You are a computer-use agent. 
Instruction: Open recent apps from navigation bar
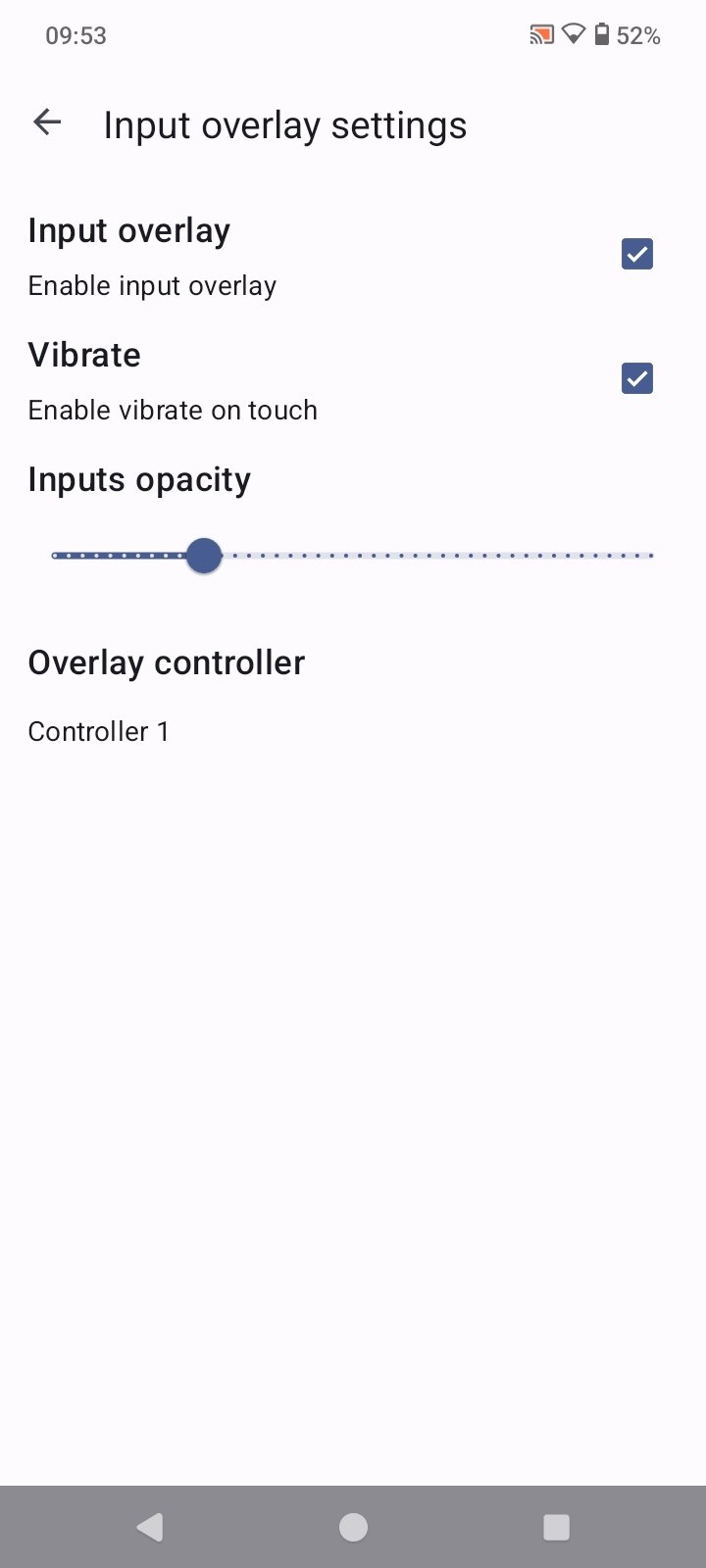point(556,1527)
